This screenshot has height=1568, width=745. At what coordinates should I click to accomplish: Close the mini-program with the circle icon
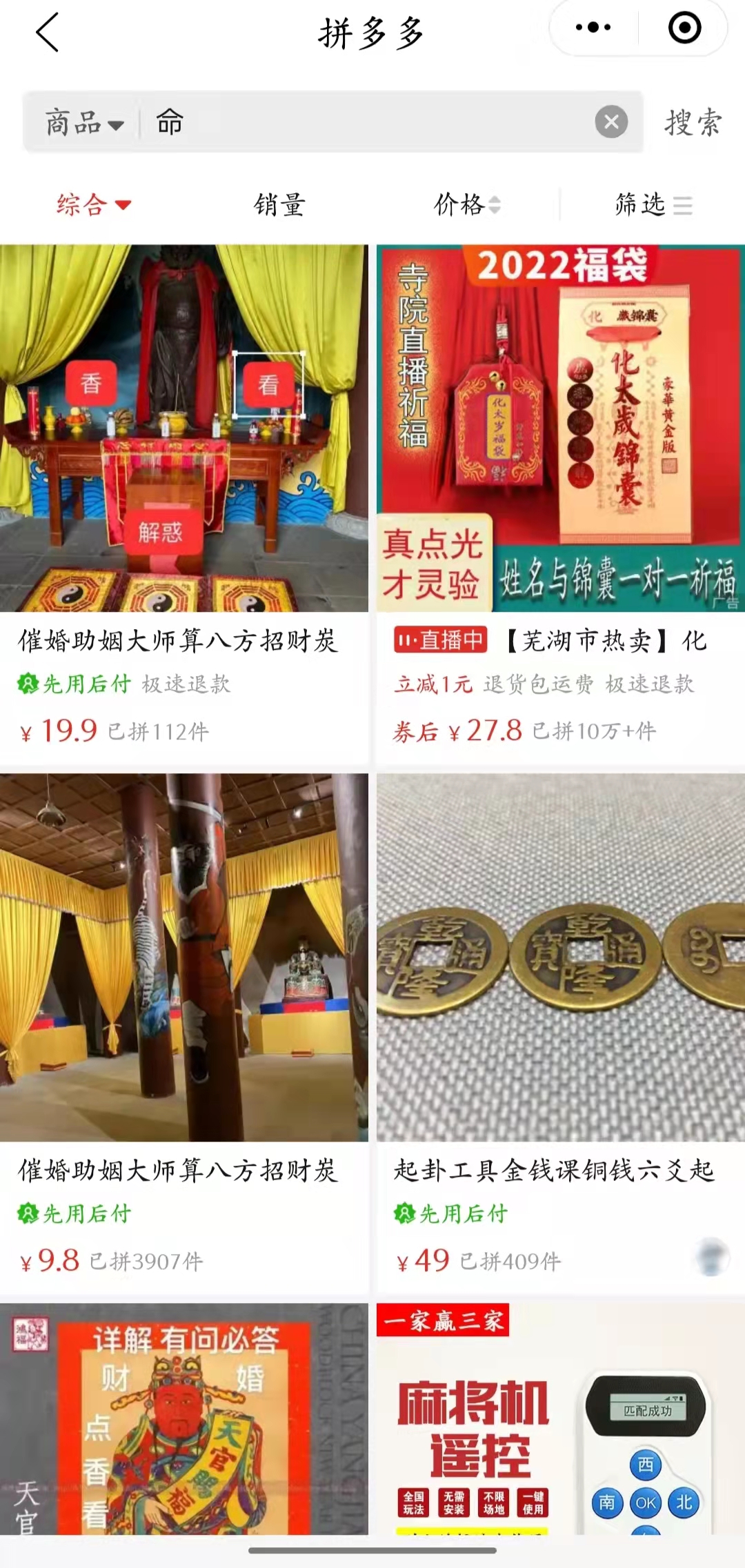coord(684,28)
